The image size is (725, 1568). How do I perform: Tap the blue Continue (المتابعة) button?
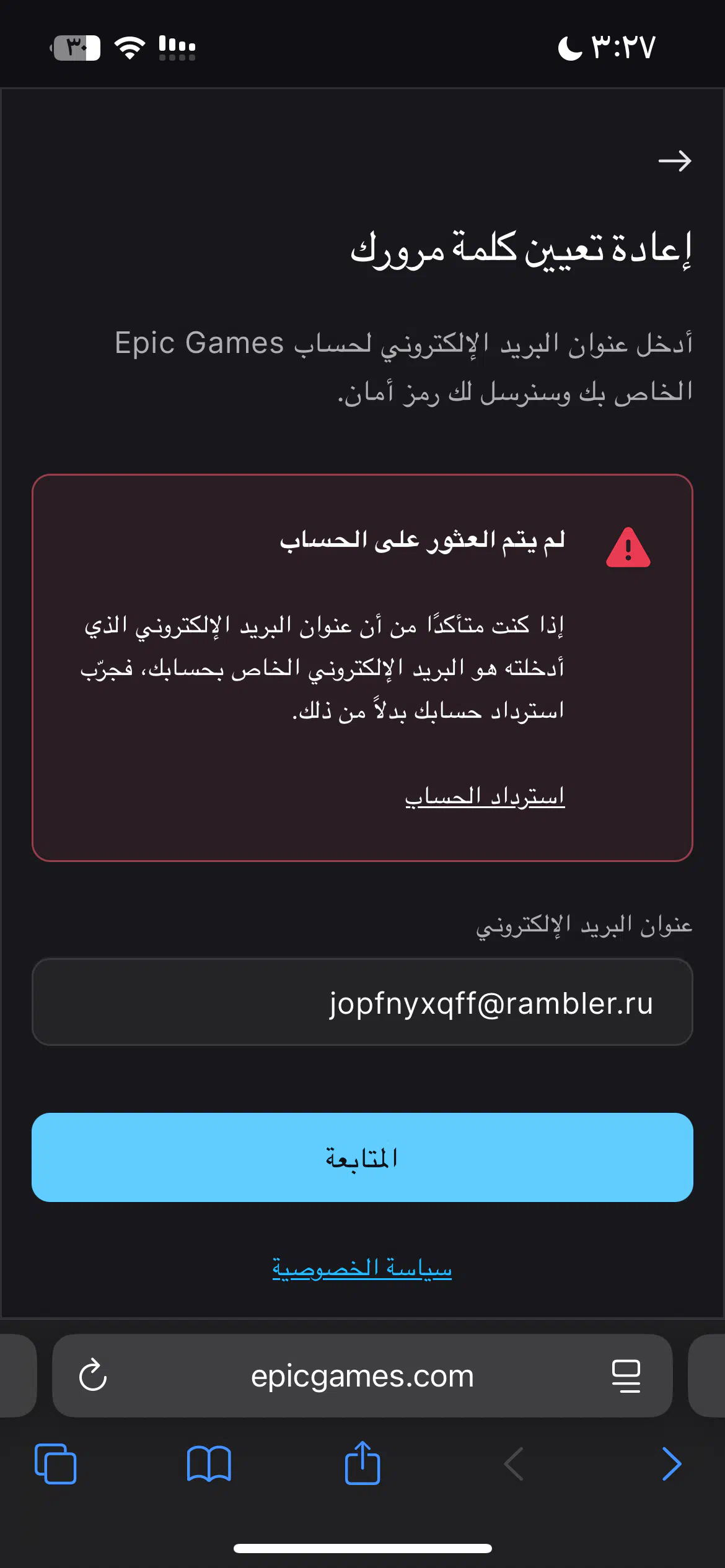[362, 1157]
